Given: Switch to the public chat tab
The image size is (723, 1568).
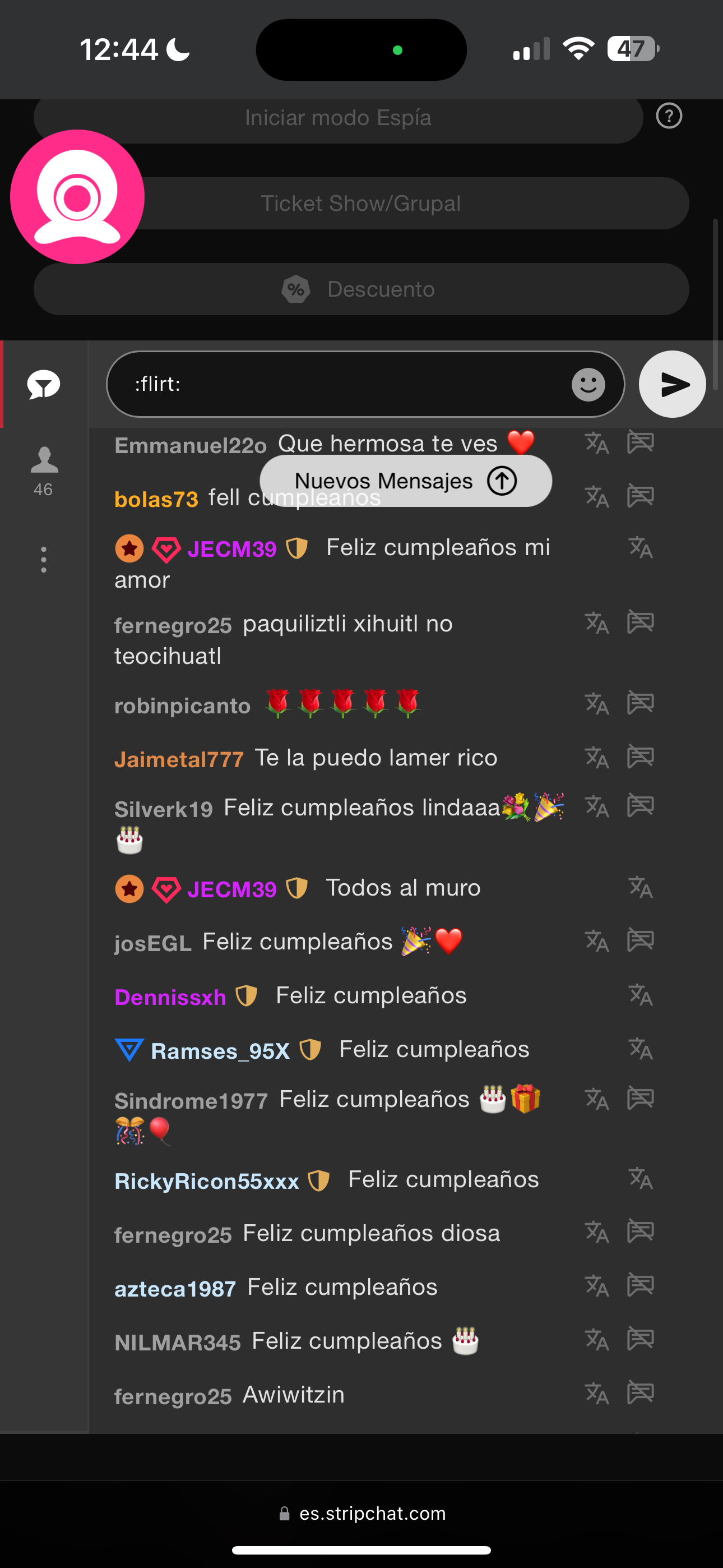Looking at the screenshot, I should (44, 384).
